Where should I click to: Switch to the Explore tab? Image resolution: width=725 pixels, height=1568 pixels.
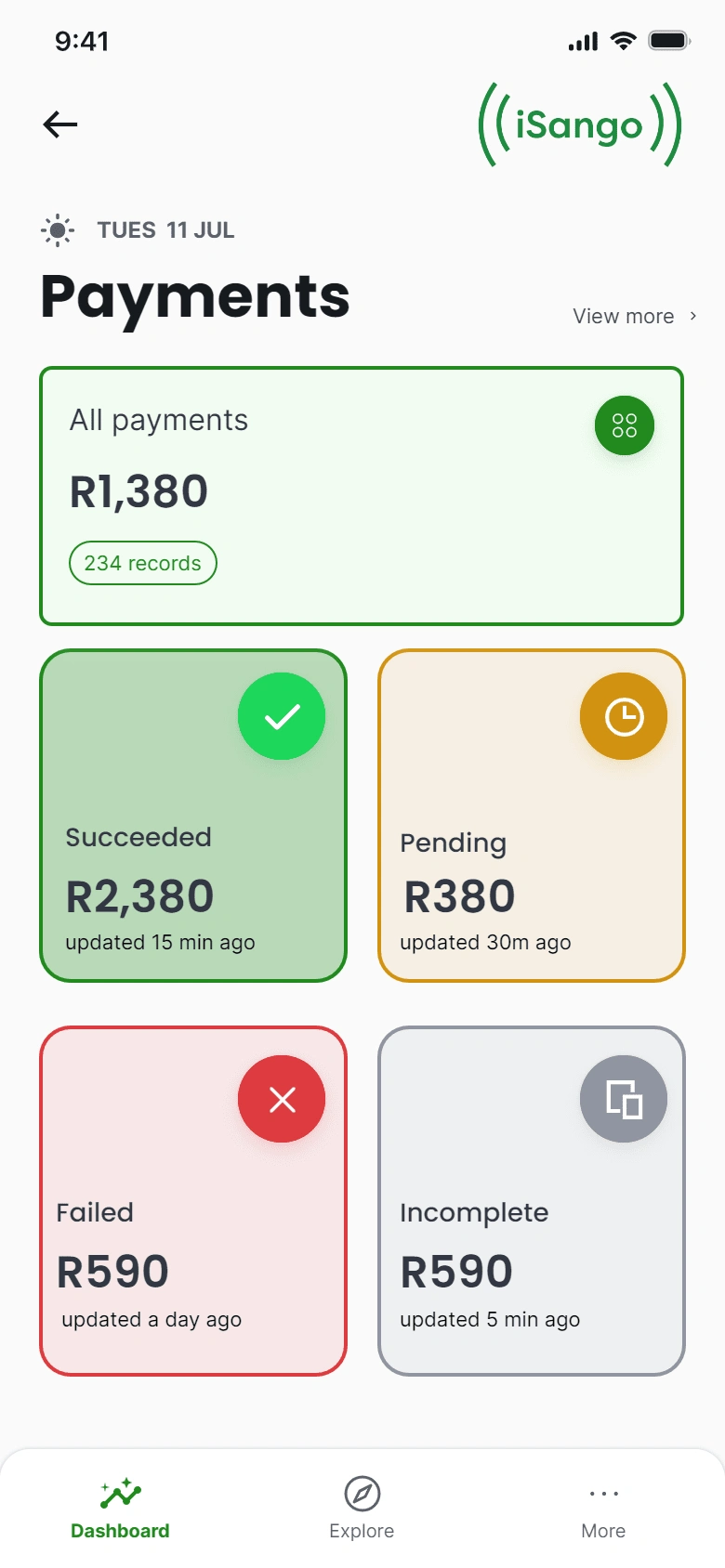pos(362,1509)
